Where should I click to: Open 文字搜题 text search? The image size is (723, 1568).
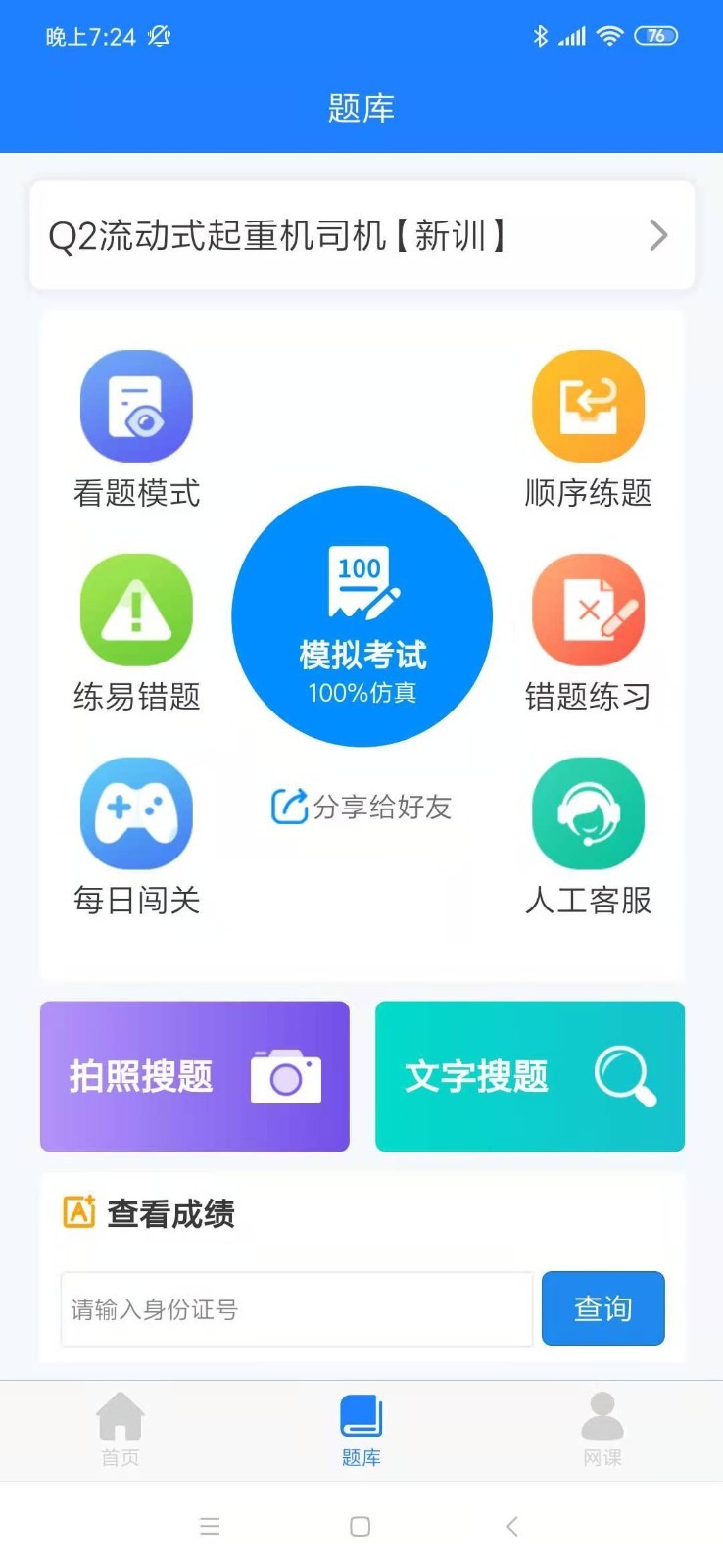pyautogui.click(x=529, y=1075)
